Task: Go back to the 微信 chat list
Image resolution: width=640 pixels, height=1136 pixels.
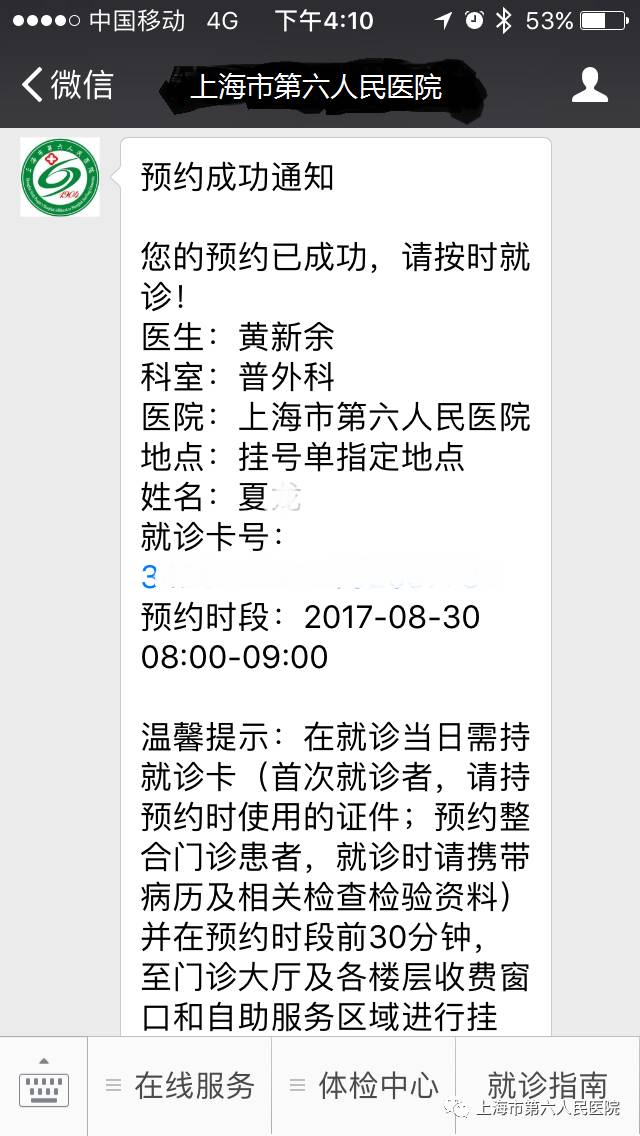Action: 68,86
